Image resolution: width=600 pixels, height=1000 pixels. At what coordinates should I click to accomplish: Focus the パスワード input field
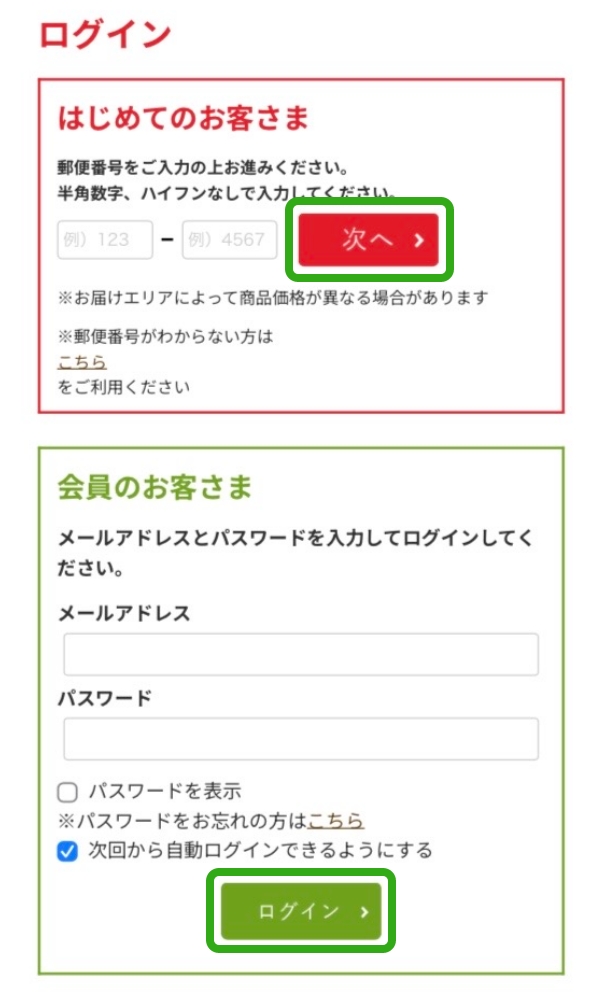coord(301,739)
